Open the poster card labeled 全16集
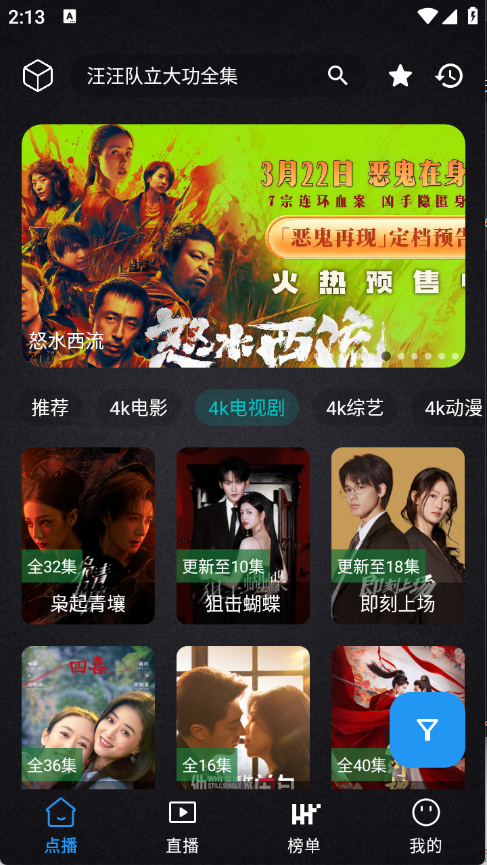This screenshot has height=865, width=487. tap(243, 717)
